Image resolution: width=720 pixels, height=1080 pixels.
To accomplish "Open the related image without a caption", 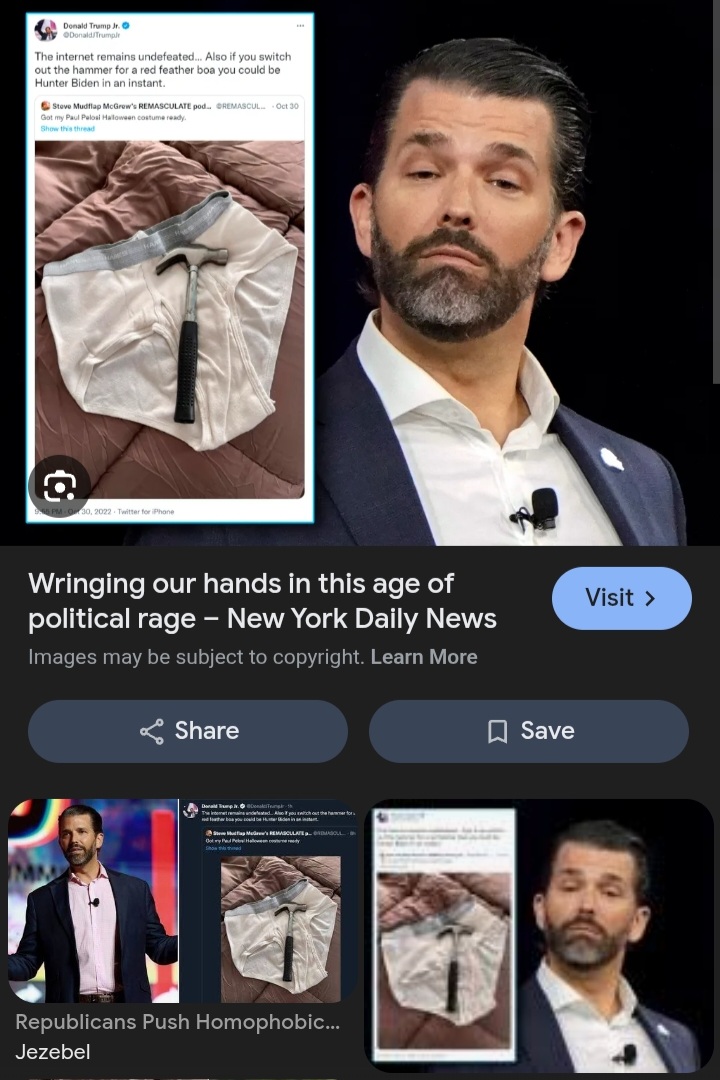I will pyautogui.click(x=540, y=934).
